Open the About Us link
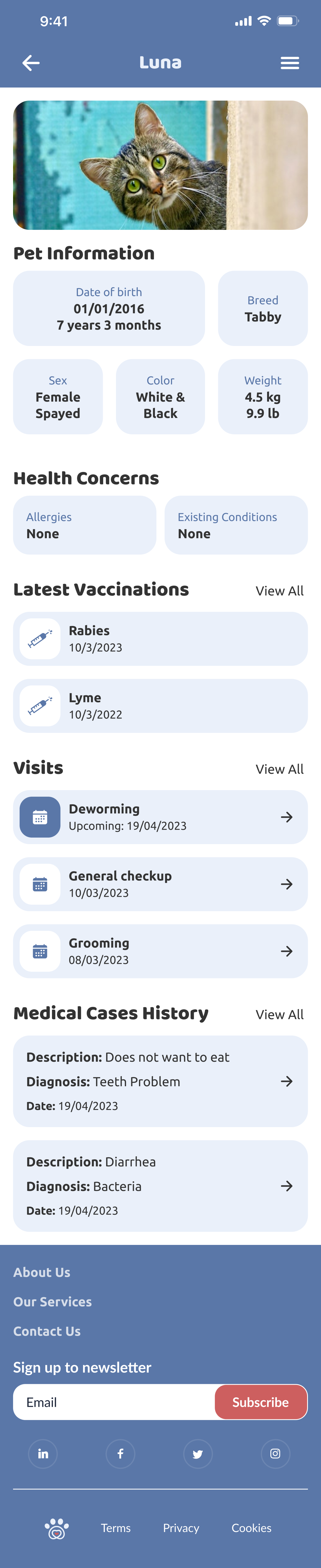The width and height of the screenshot is (321, 1568). [42, 1272]
